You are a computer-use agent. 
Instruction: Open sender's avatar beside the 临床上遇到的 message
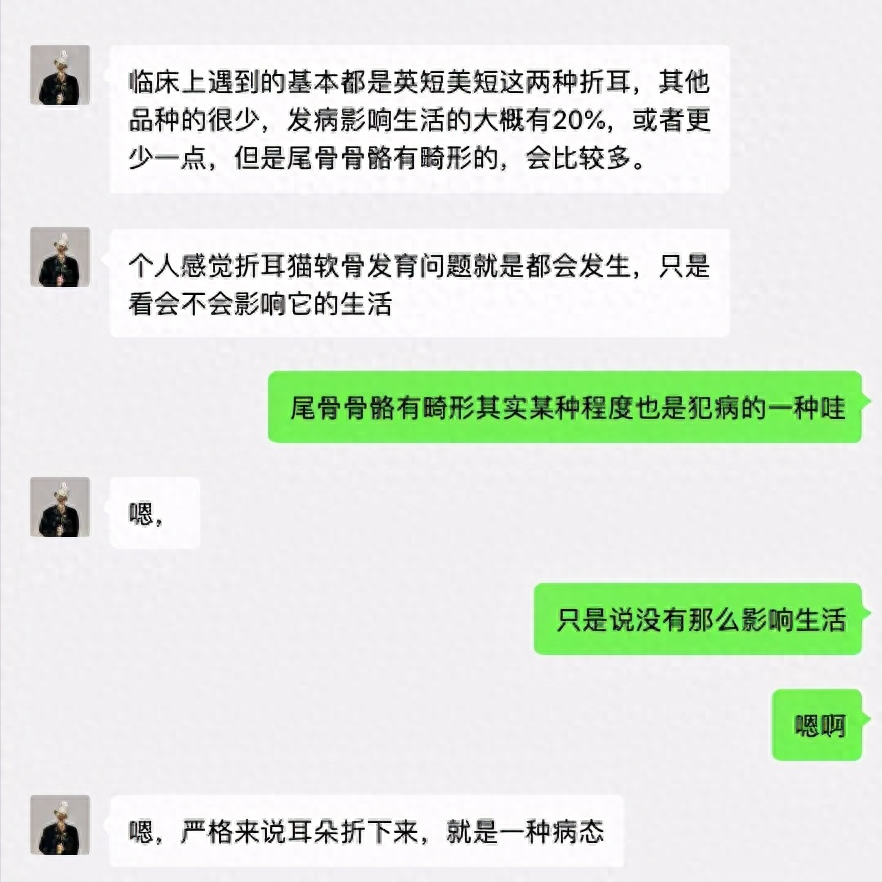point(60,75)
